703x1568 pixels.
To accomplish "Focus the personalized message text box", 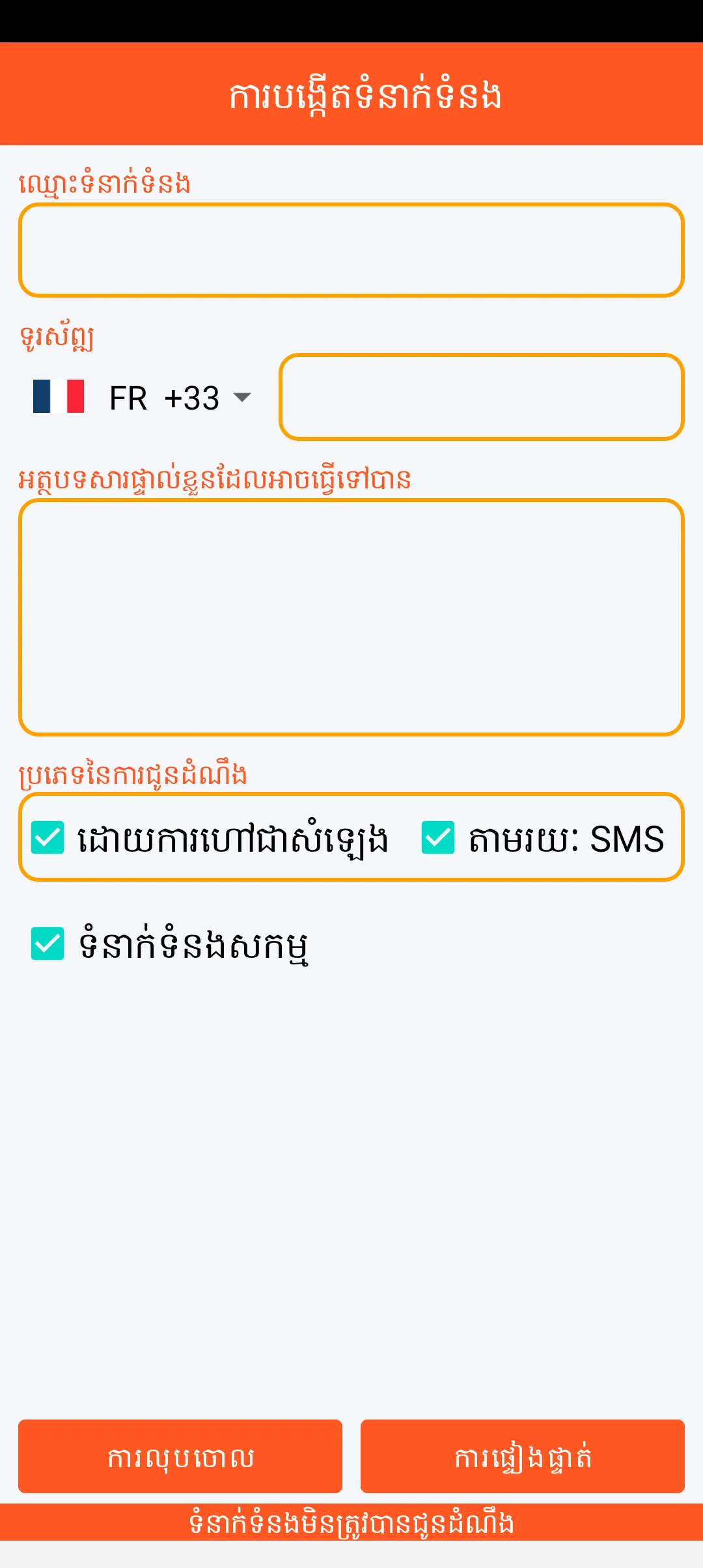I will pos(351,617).
